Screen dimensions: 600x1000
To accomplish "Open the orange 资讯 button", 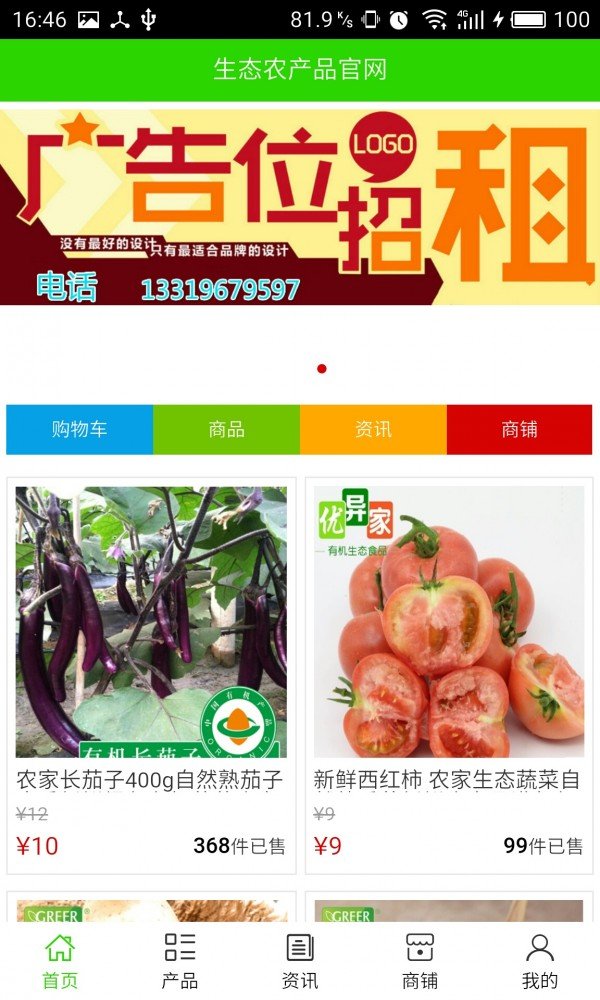I will point(373,430).
